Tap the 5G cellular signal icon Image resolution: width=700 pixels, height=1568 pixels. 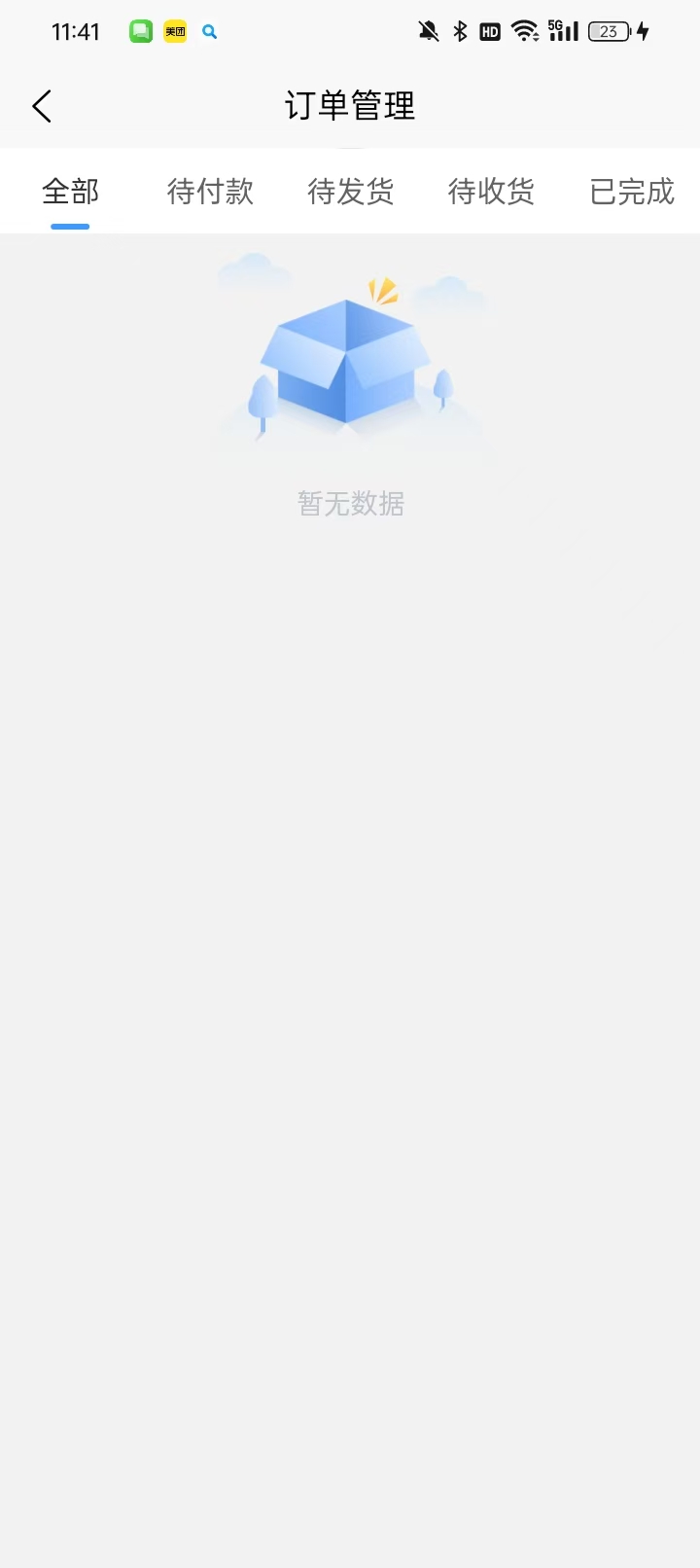[561, 30]
